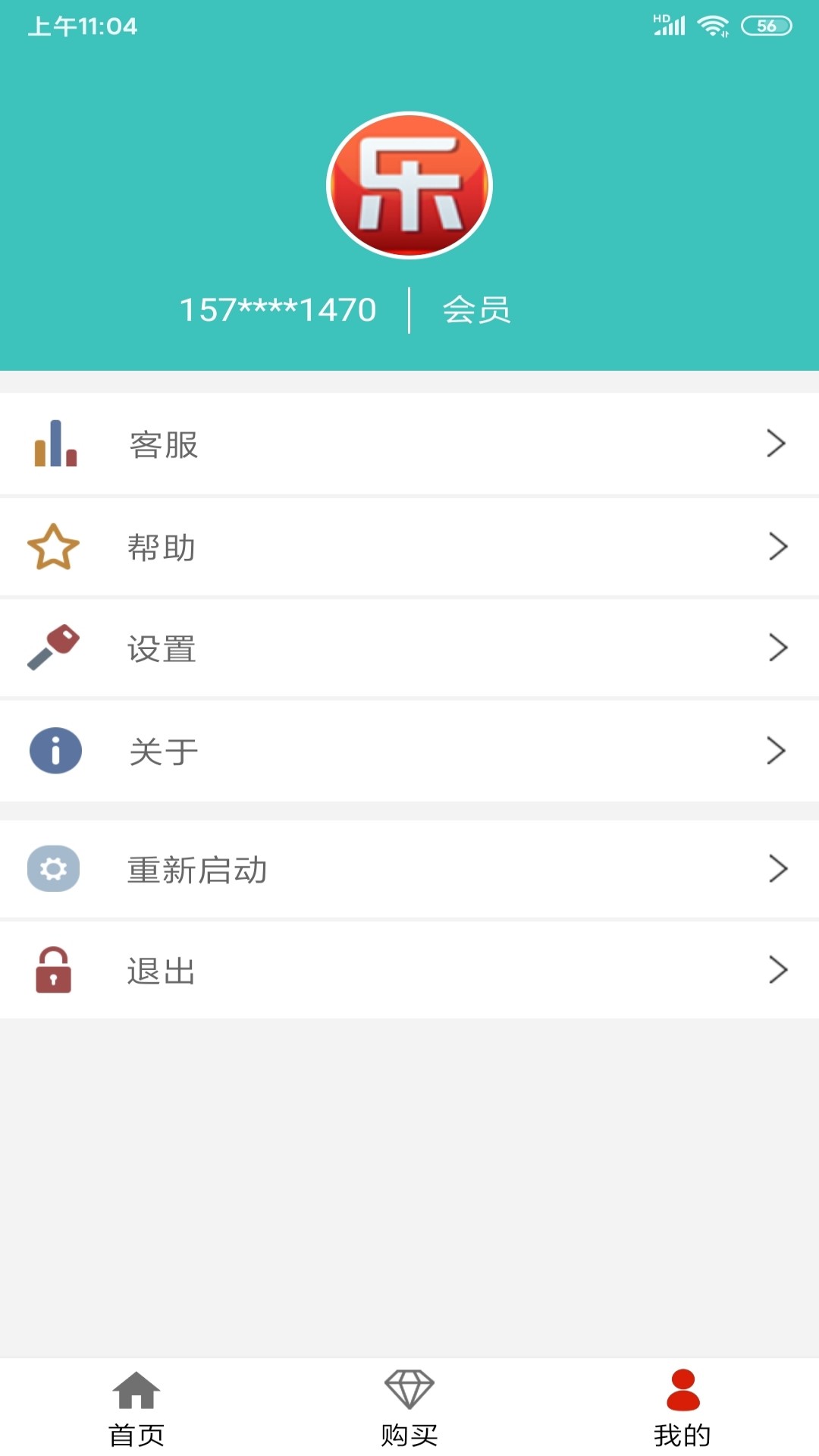The height and width of the screenshot is (1456, 819).
Task: Expand the 客服 row chevron
Action: [776, 445]
